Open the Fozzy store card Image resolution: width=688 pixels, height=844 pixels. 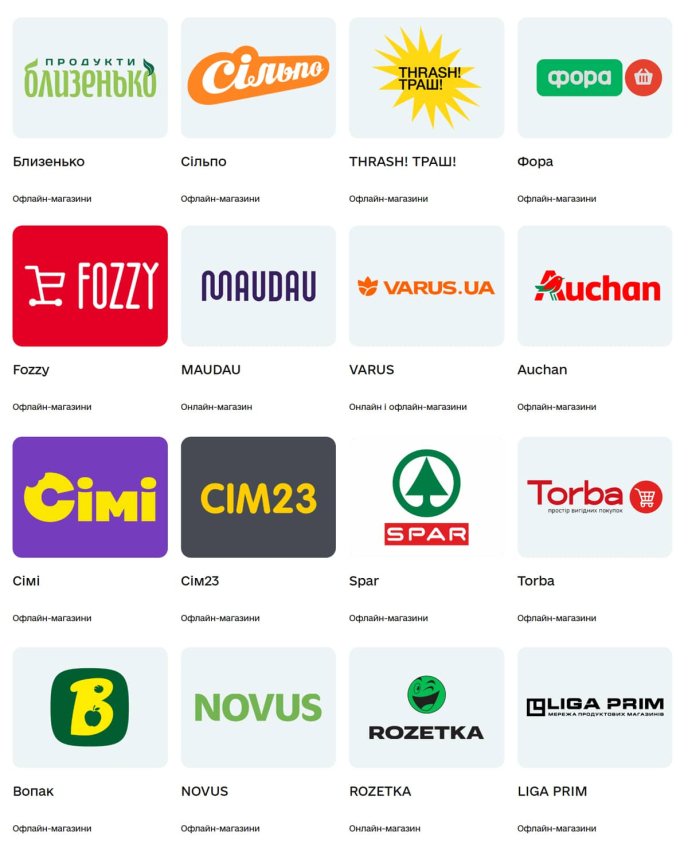[90, 286]
